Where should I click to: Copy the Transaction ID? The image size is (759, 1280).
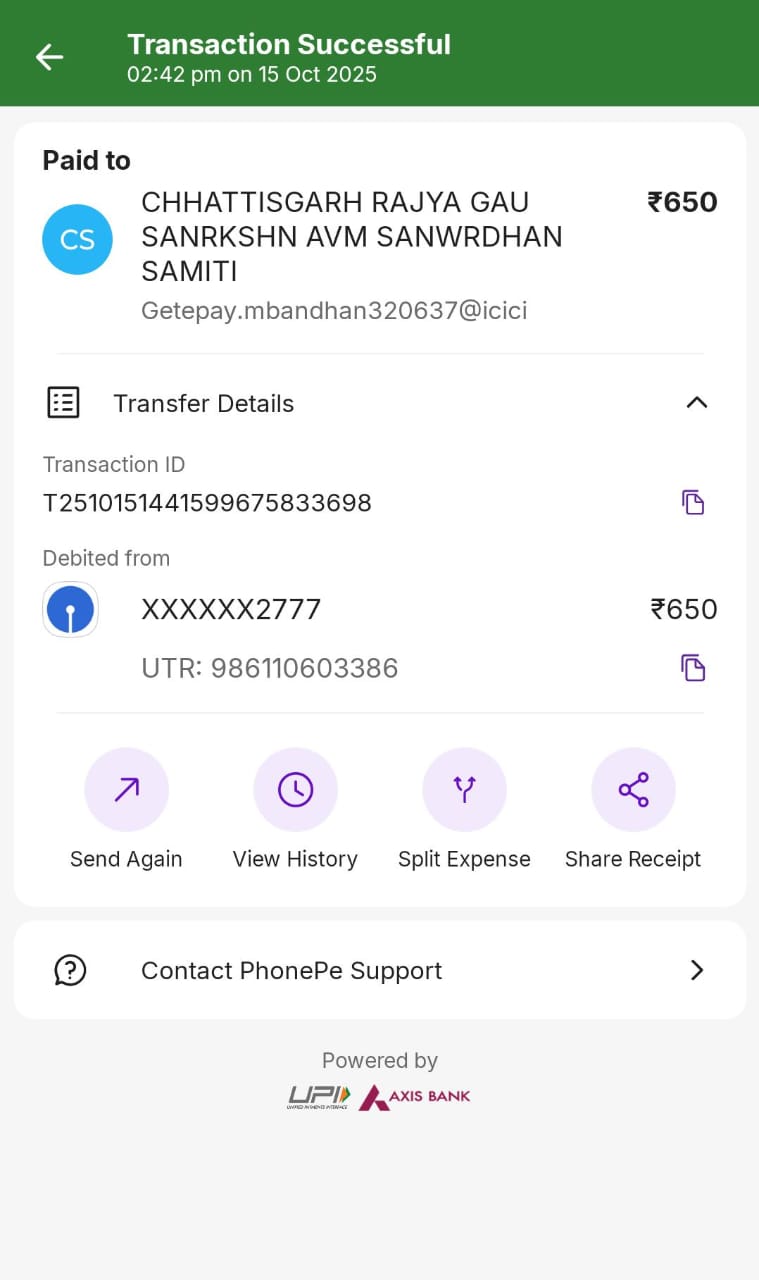(693, 502)
